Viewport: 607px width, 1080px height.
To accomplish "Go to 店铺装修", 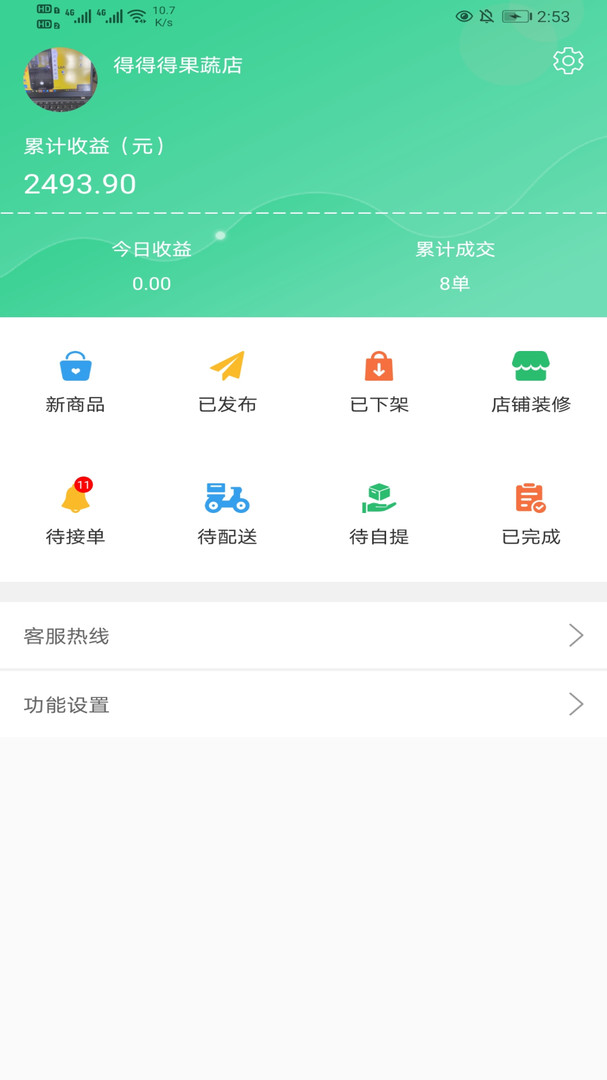I will 530,381.
